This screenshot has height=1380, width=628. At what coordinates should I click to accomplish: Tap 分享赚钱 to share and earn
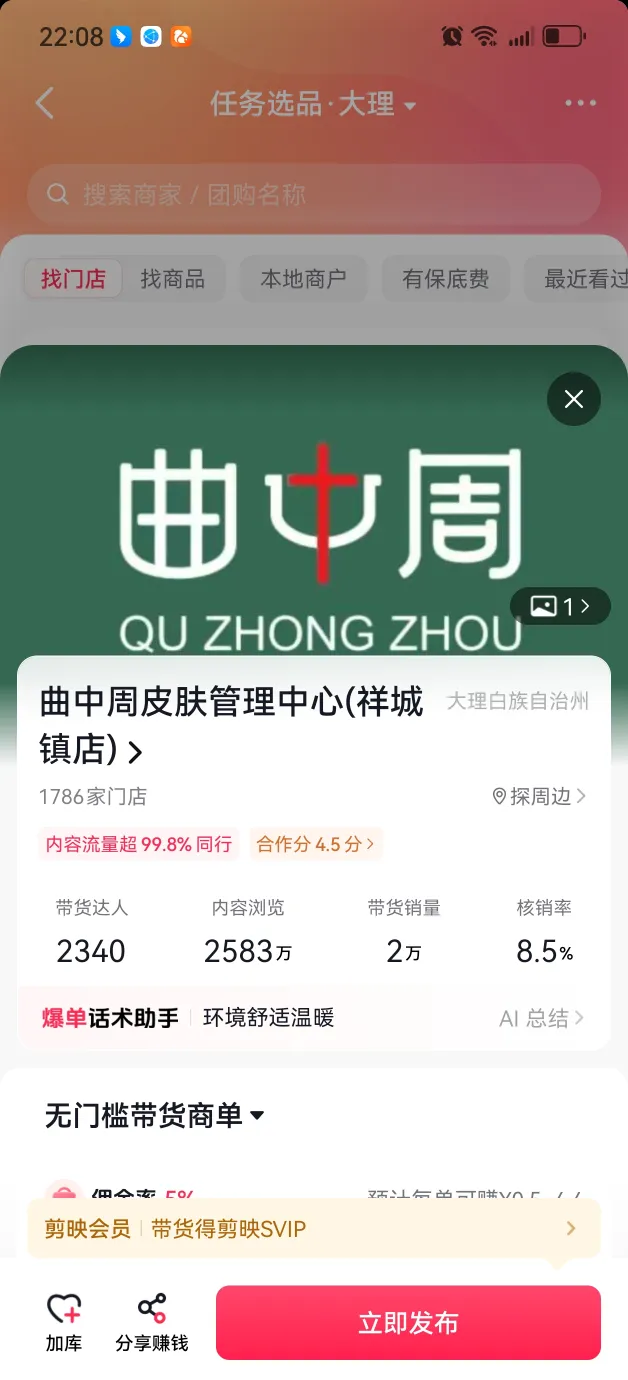point(152,1321)
